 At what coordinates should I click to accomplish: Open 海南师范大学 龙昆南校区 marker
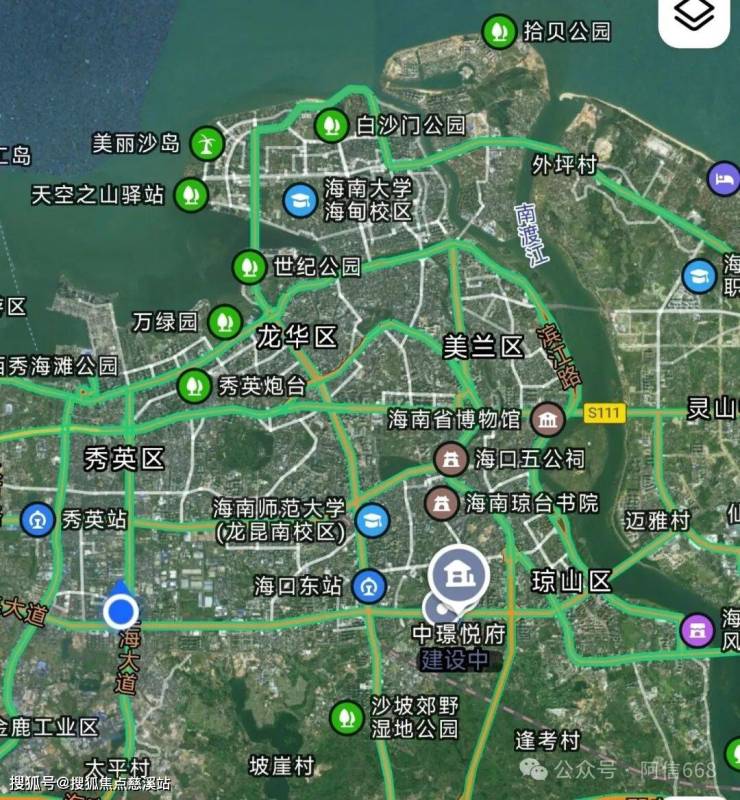coord(372,520)
